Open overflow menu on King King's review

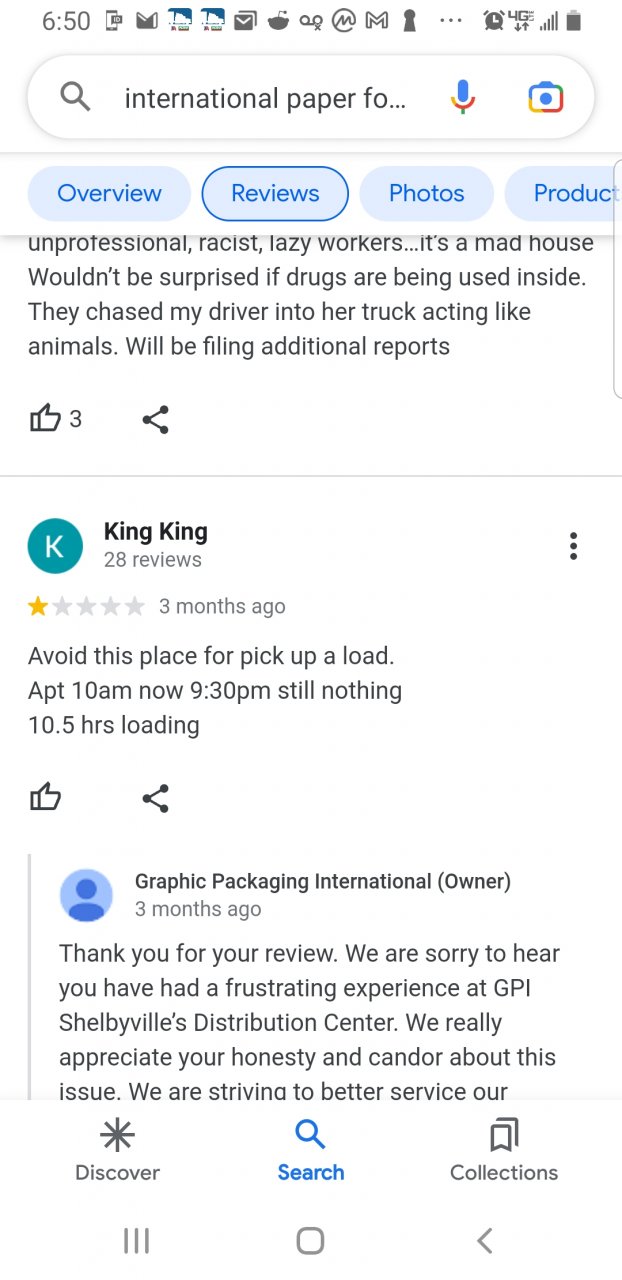click(x=573, y=546)
